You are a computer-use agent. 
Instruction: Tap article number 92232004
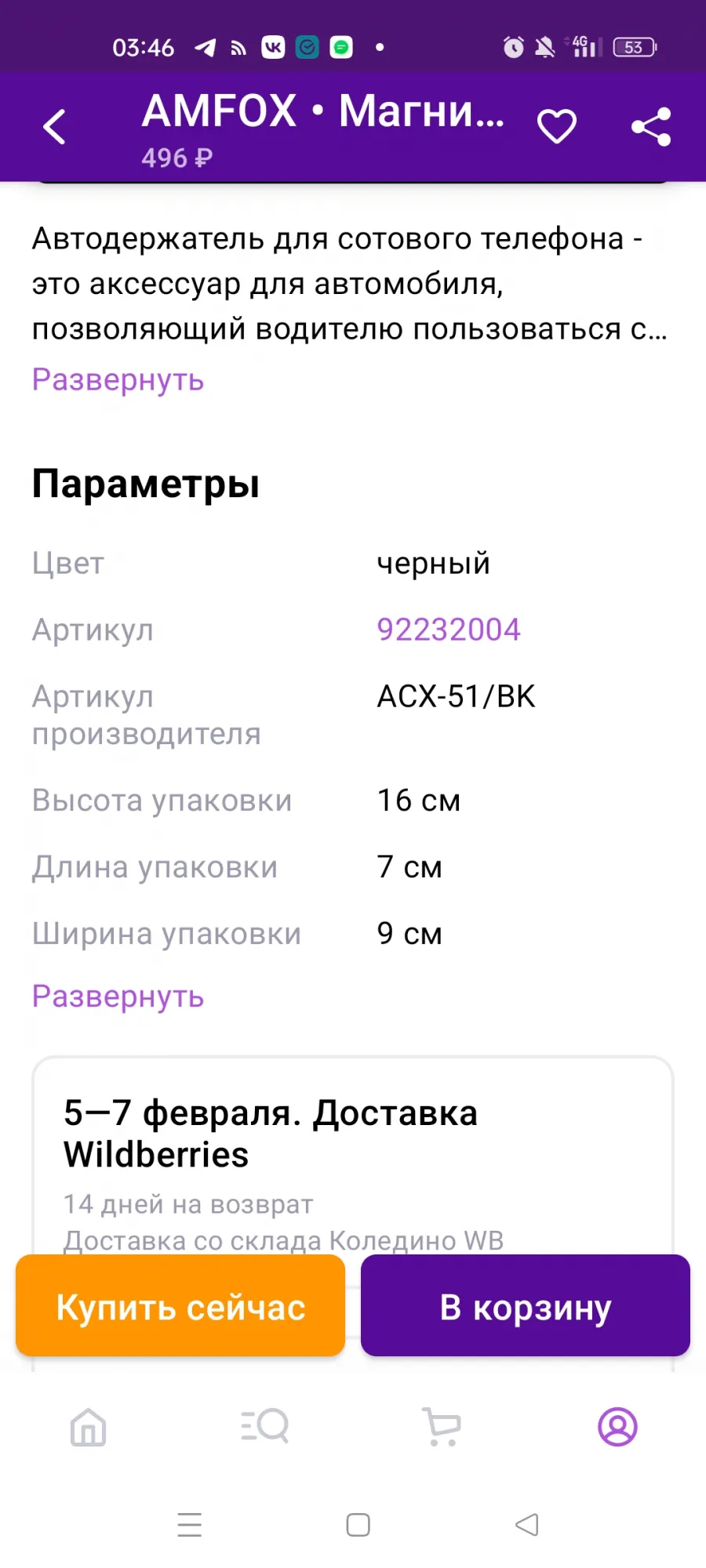coord(449,630)
